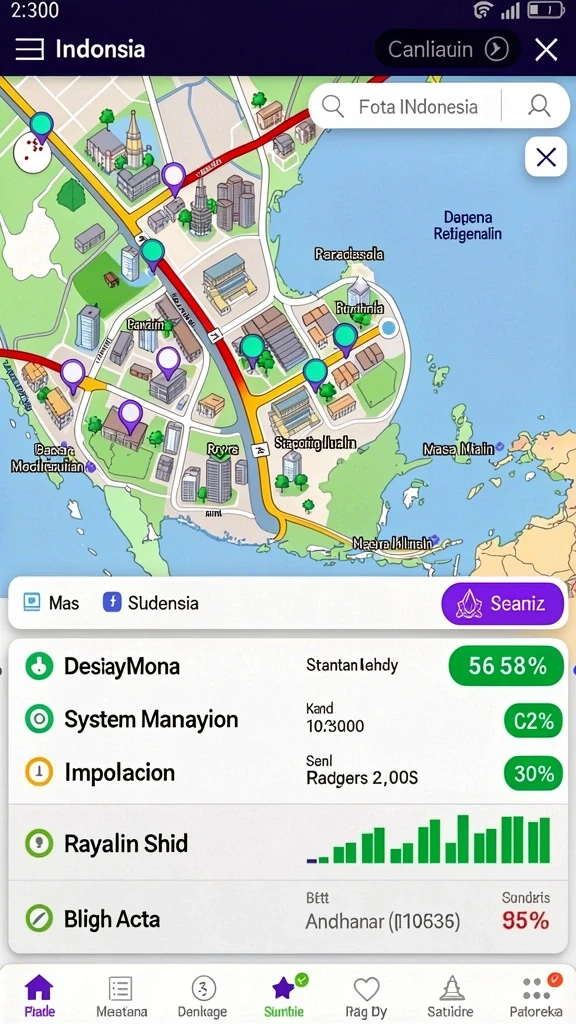Switch to the Rag Dy heart tab
Viewport: 576px width, 1024px height.
tap(366, 997)
